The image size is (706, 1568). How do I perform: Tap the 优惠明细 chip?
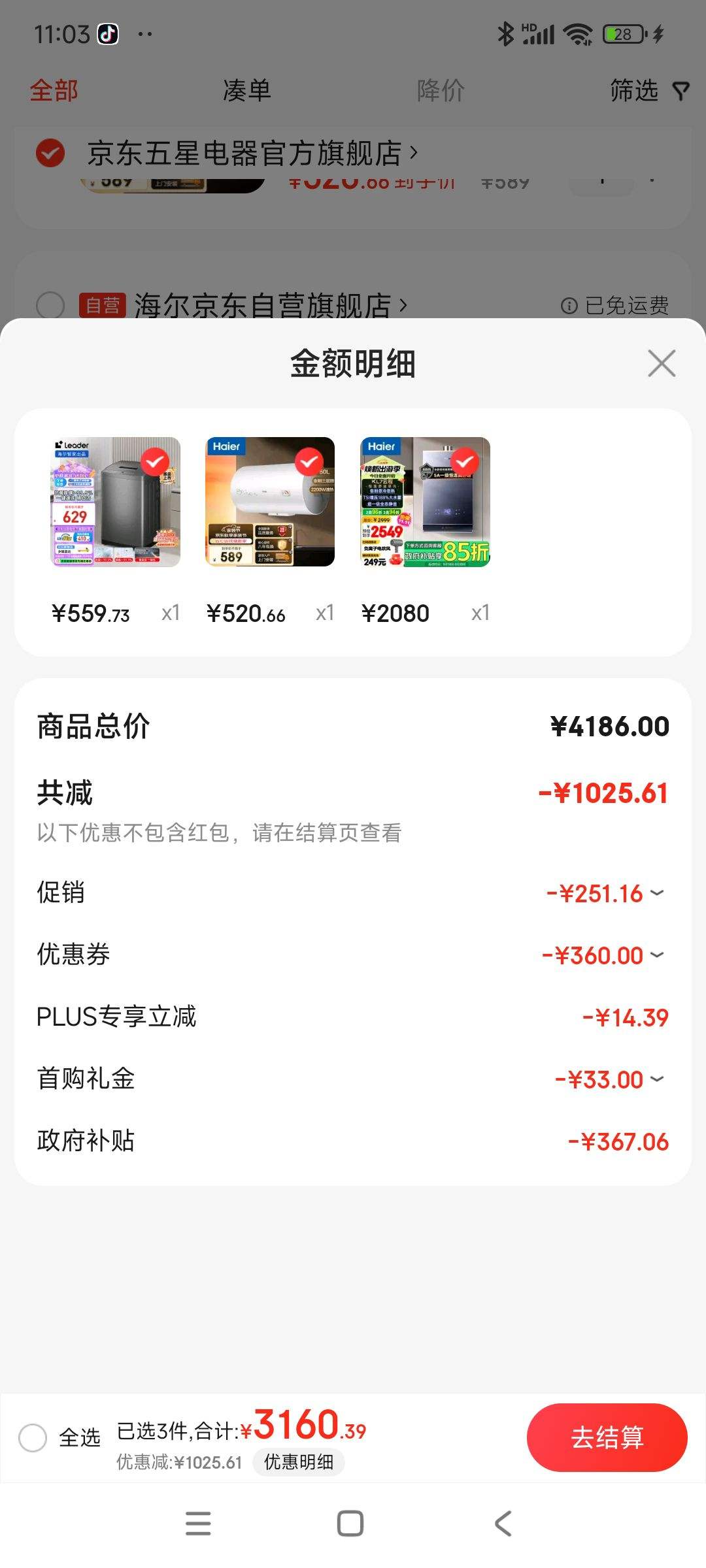coord(299,1462)
